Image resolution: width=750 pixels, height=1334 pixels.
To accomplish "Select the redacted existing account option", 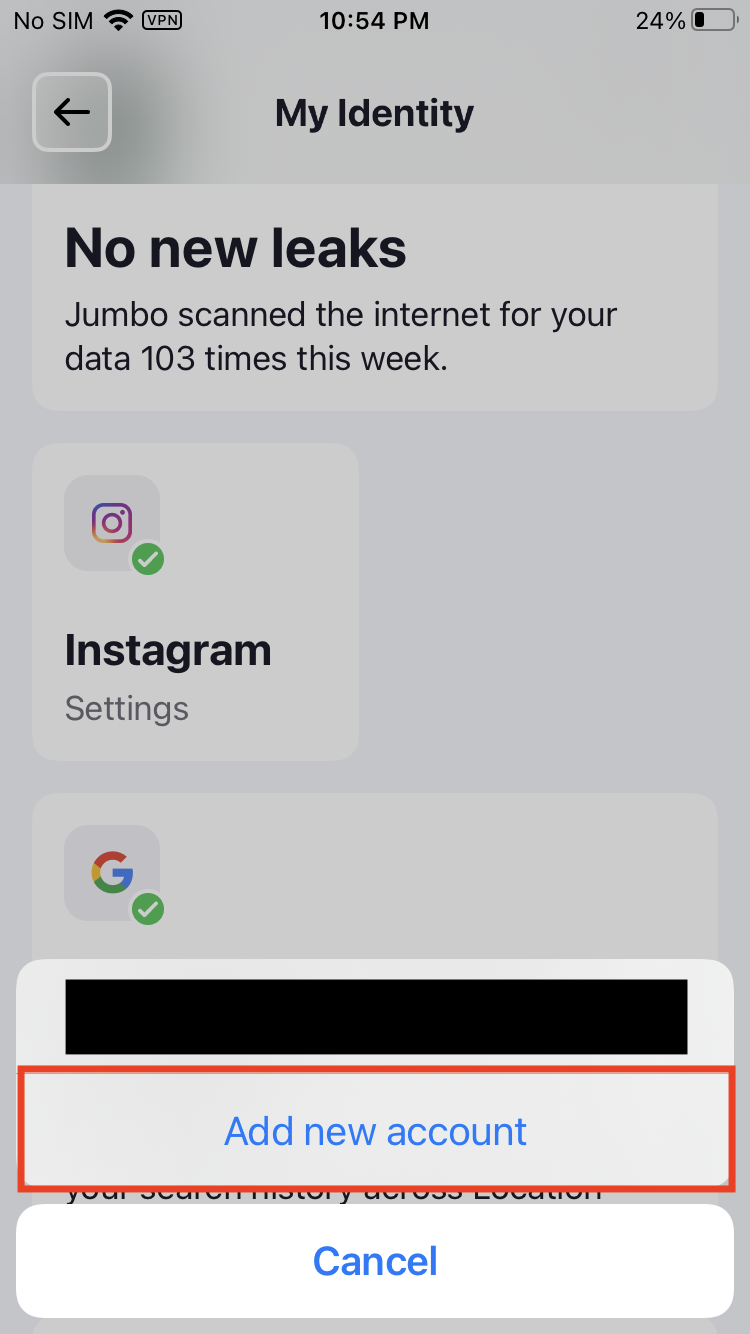I will (375, 1016).
